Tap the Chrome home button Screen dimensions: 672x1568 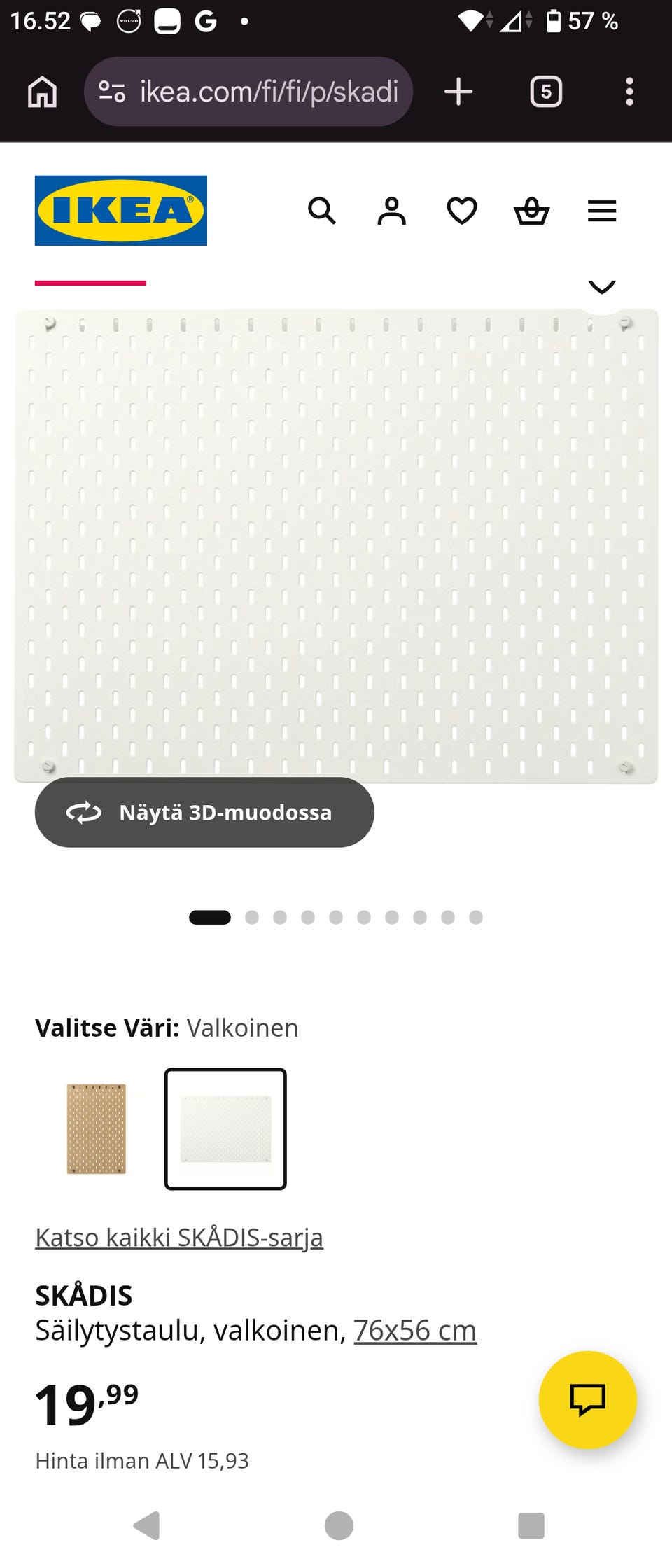pos(41,91)
